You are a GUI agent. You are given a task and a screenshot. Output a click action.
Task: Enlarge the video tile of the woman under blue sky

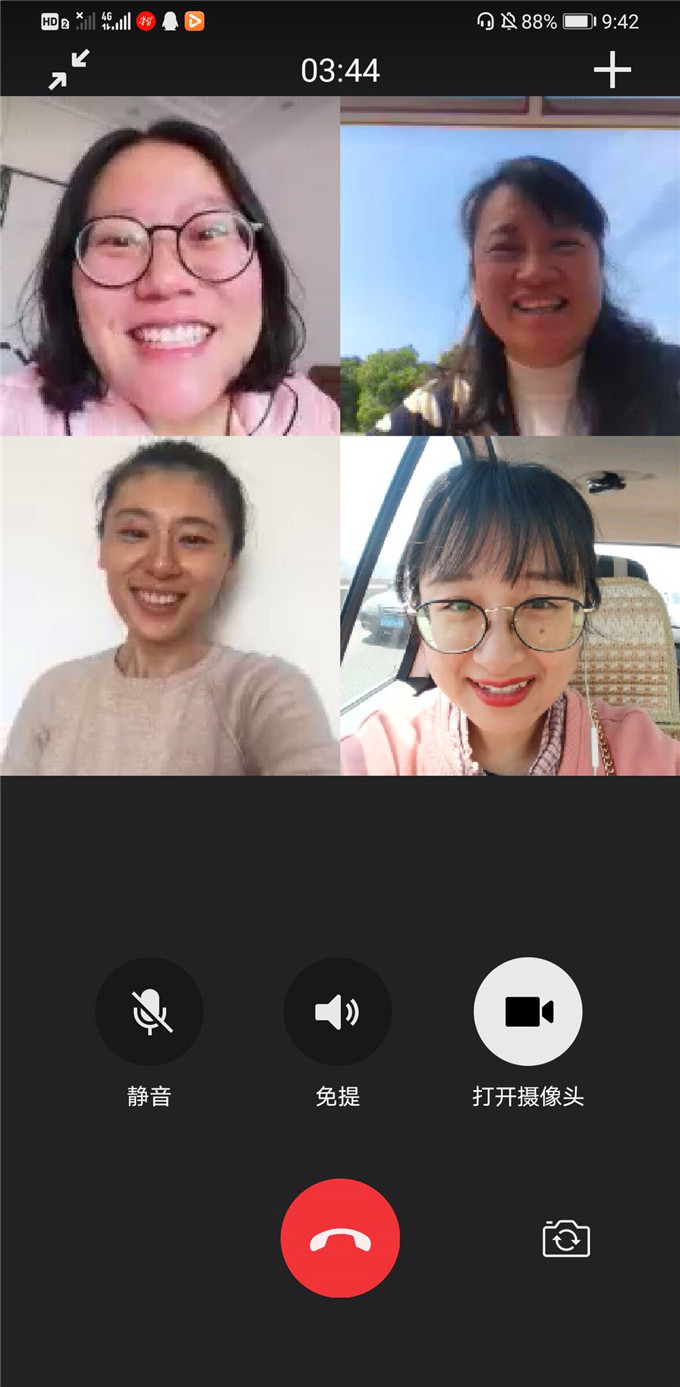tap(510, 266)
